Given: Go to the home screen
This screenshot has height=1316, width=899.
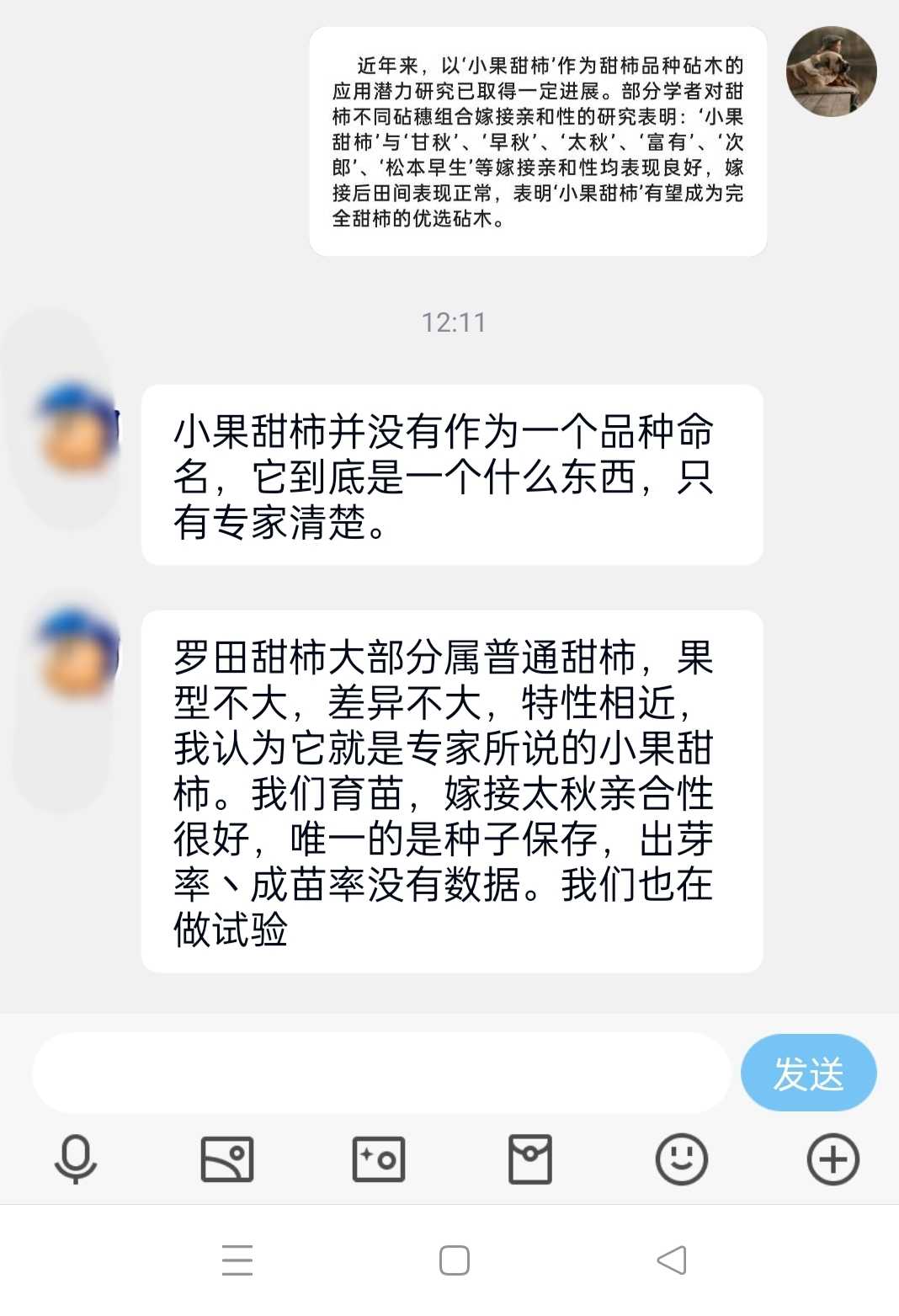Looking at the screenshot, I should 455,1260.
